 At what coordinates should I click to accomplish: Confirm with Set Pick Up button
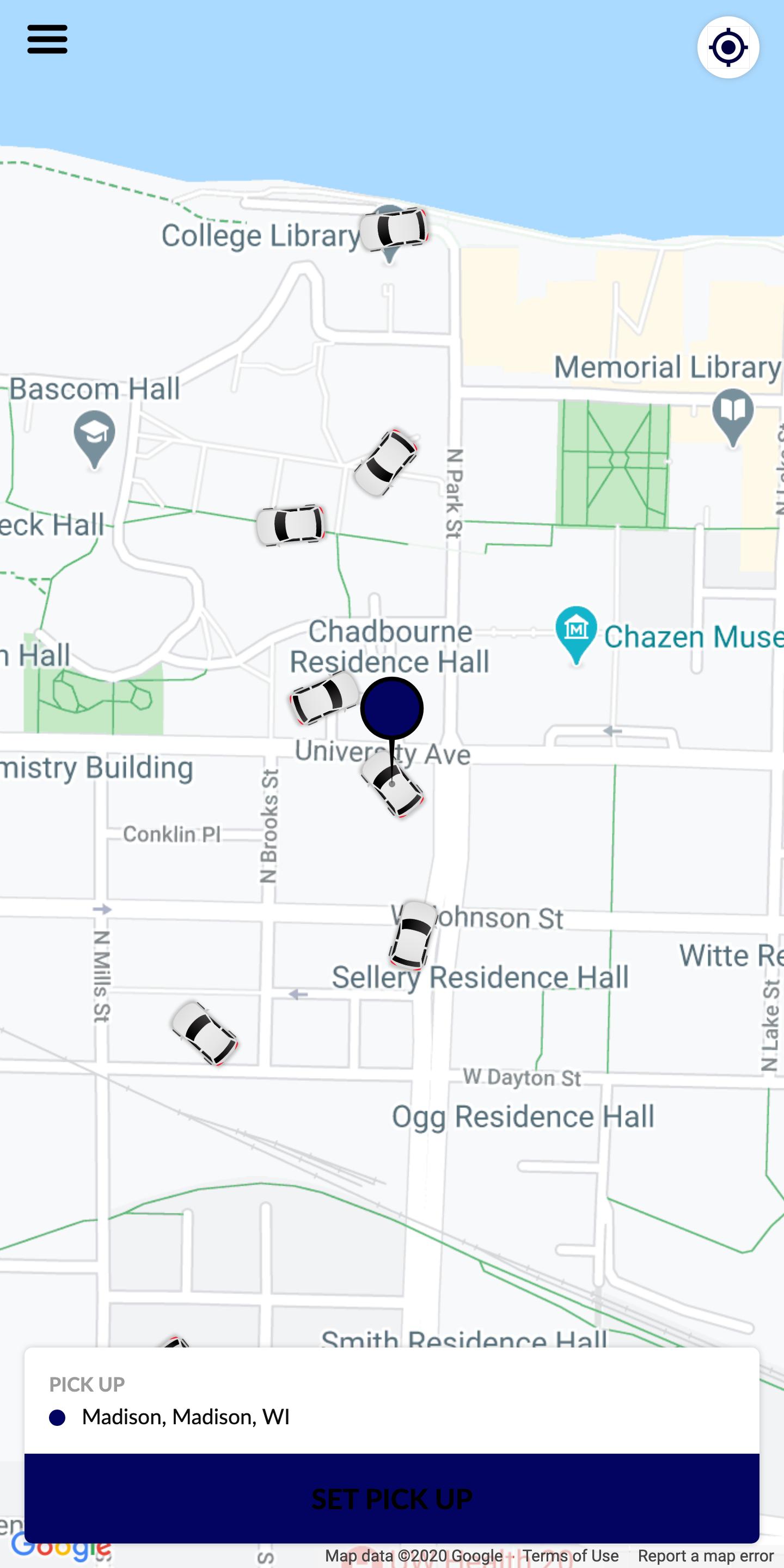pyautogui.click(x=392, y=1499)
